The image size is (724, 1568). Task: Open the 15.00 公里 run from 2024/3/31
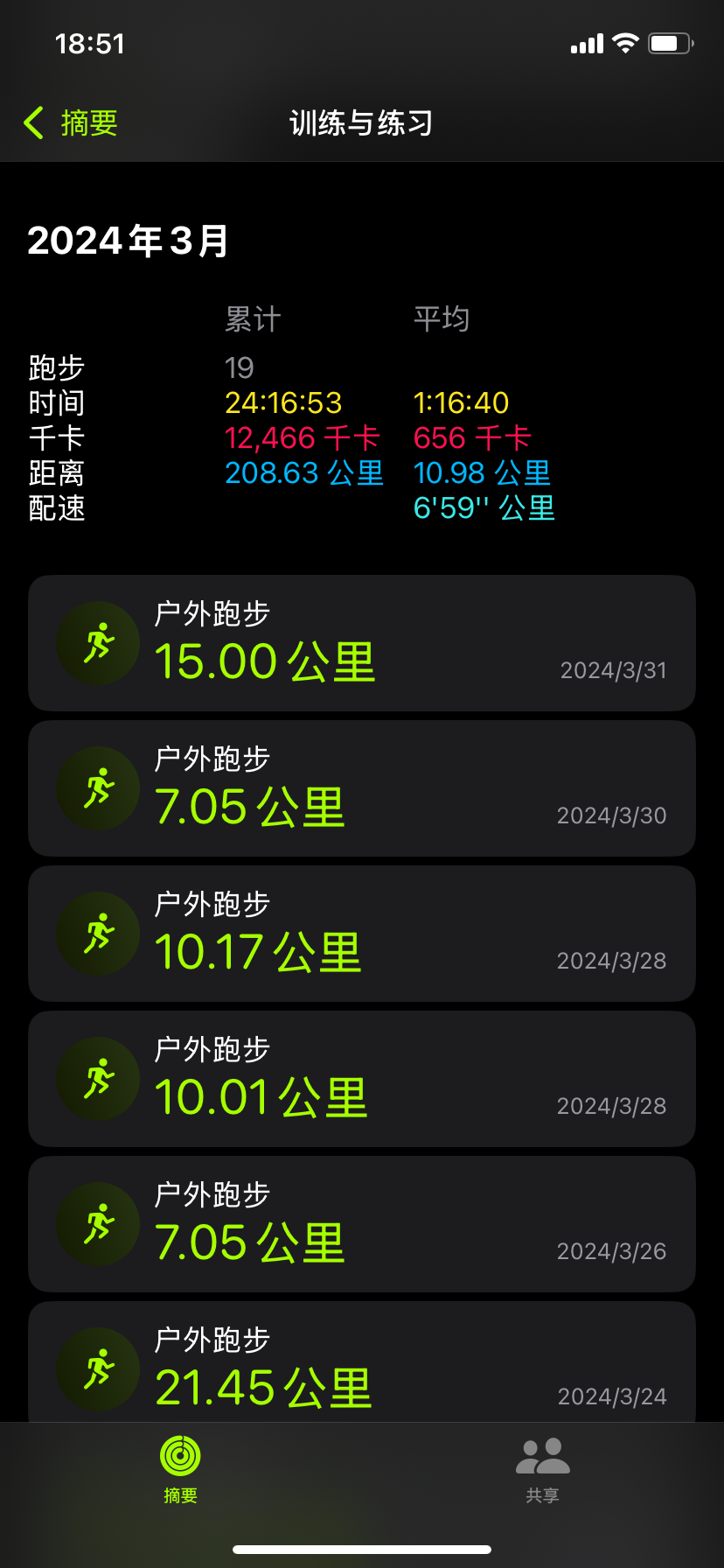(362, 643)
